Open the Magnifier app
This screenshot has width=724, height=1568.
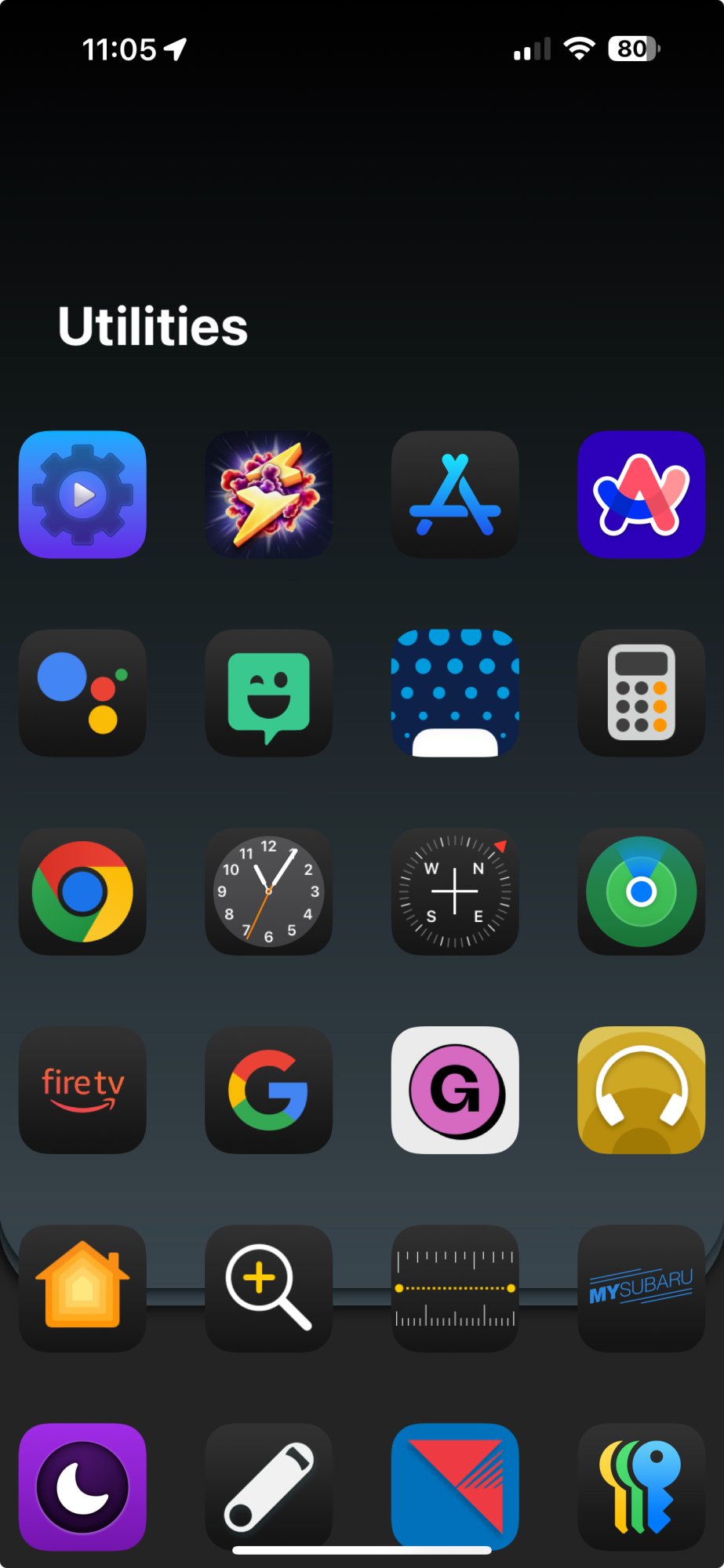pos(268,1288)
